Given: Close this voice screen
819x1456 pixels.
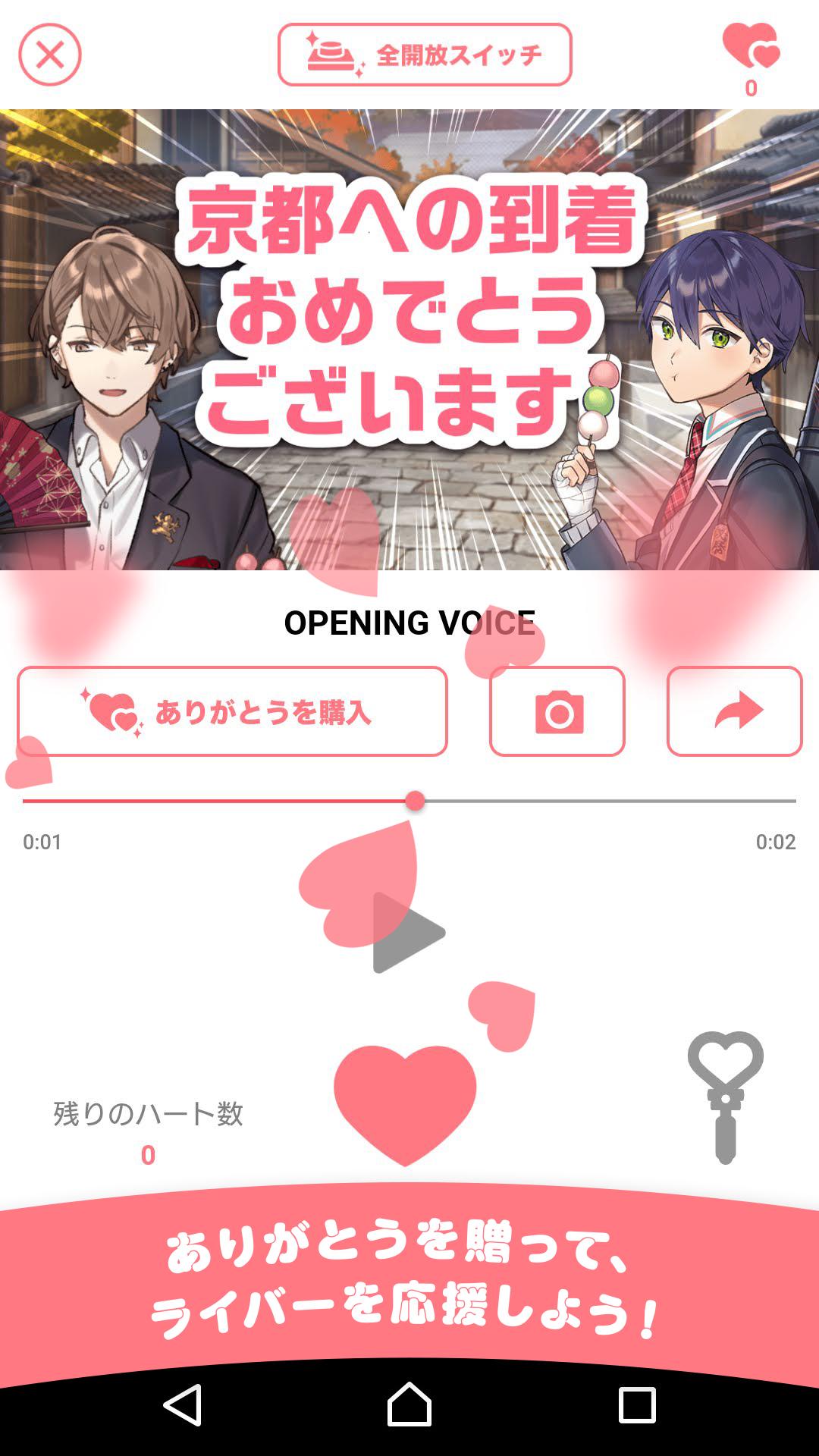Looking at the screenshot, I should (50, 55).
